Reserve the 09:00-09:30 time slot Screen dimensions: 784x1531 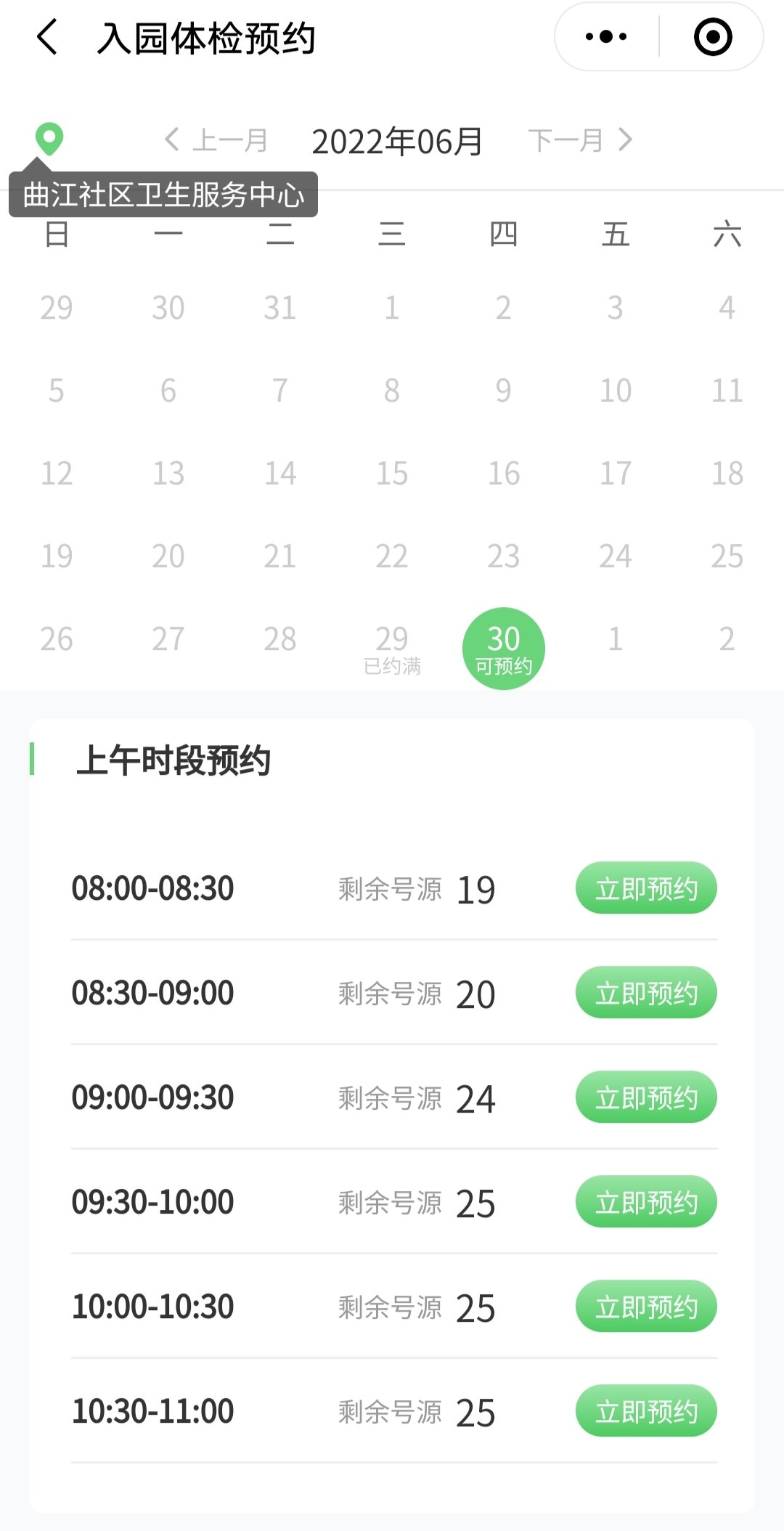(646, 1097)
